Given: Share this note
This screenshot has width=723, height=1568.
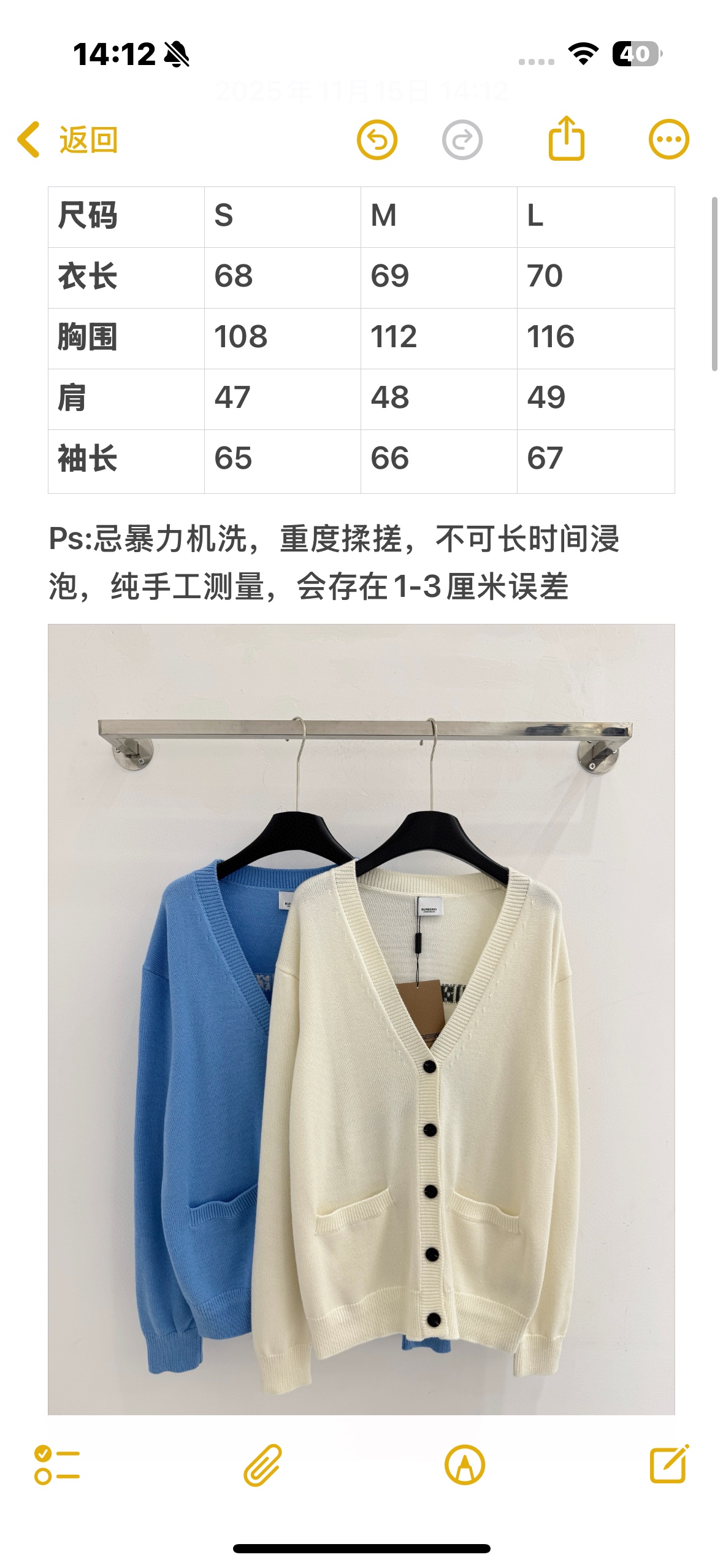Looking at the screenshot, I should tap(566, 139).
